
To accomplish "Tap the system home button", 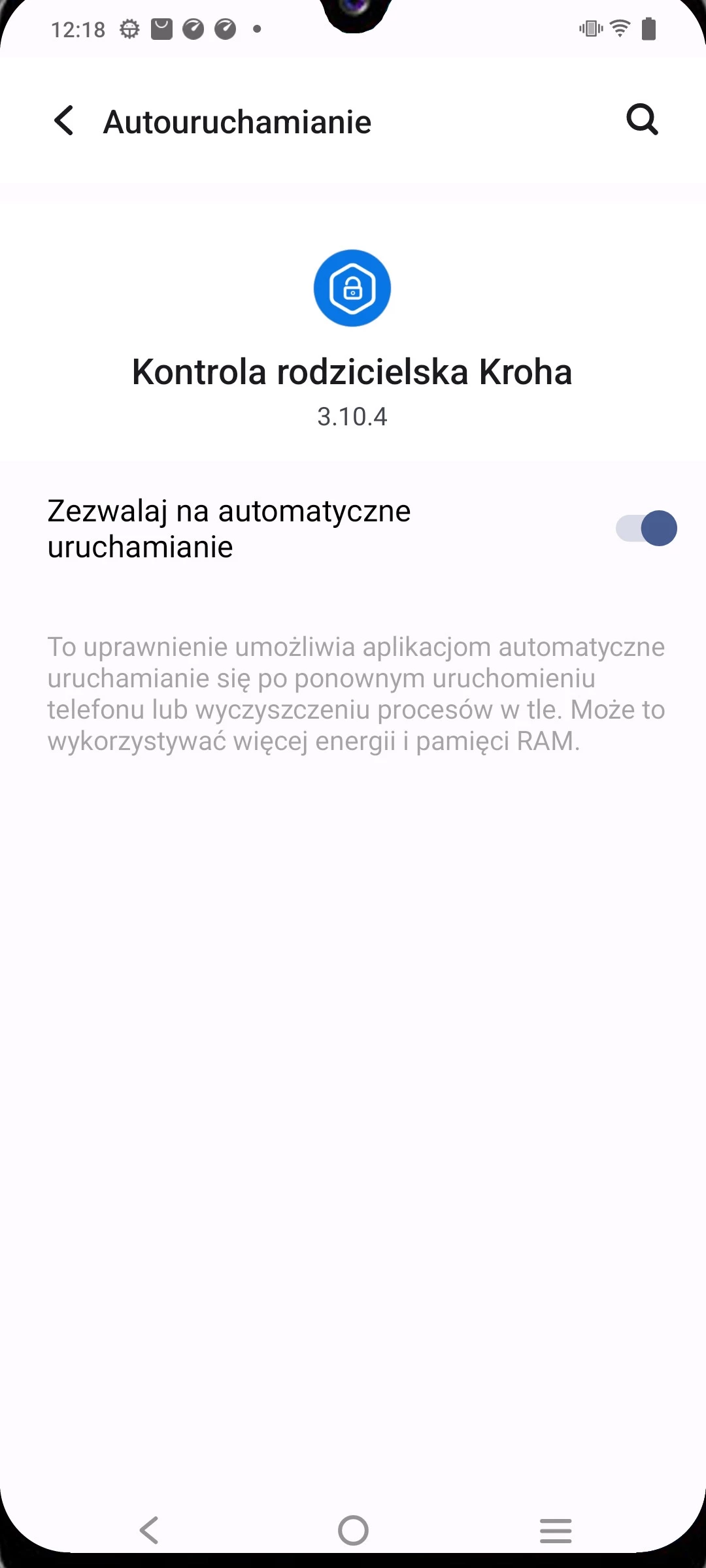I will click(353, 1530).
